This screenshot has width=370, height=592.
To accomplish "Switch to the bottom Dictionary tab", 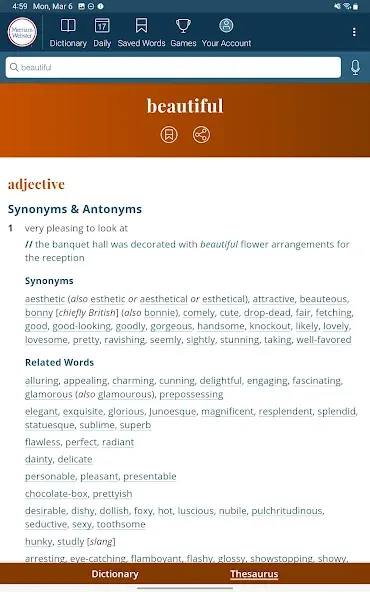I will (115, 574).
